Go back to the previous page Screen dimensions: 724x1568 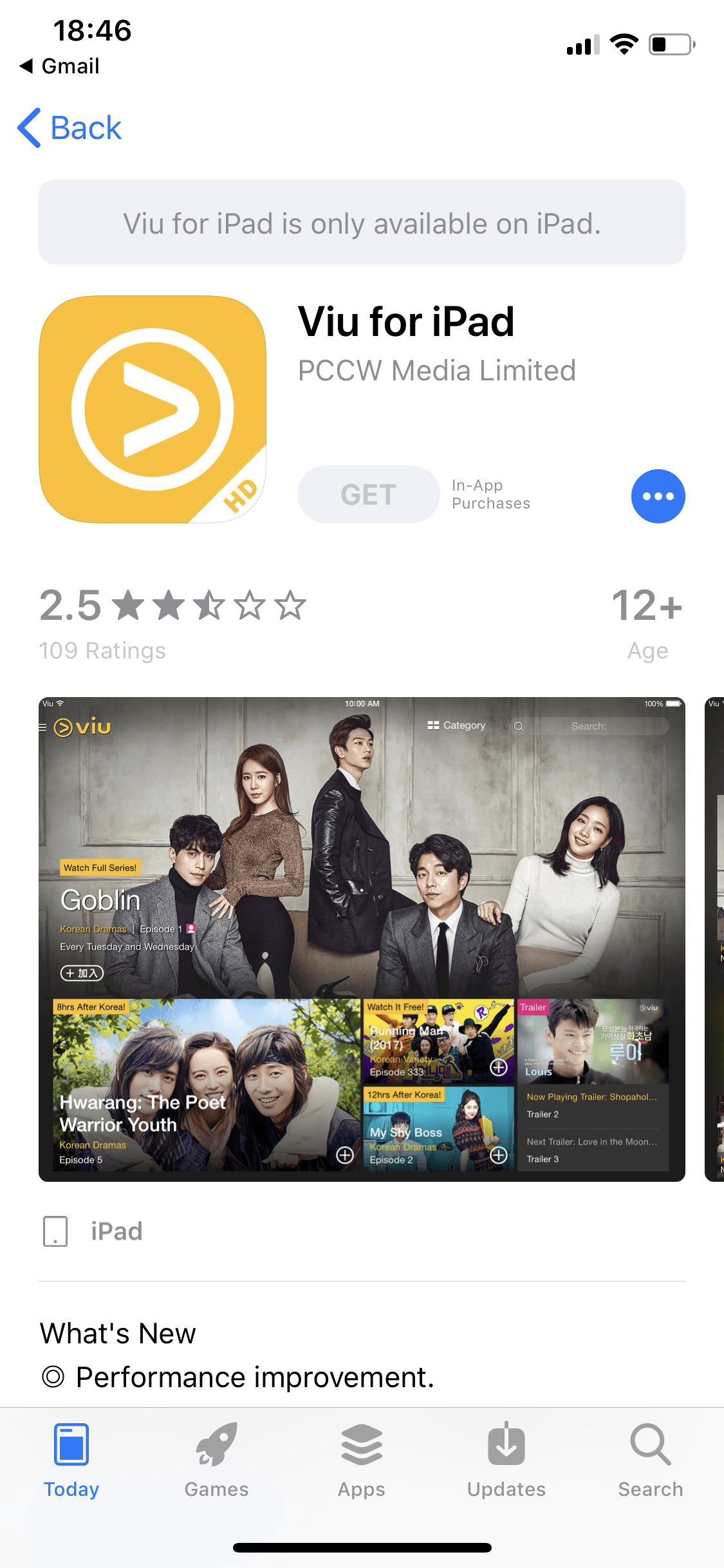[x=70, y=128]
